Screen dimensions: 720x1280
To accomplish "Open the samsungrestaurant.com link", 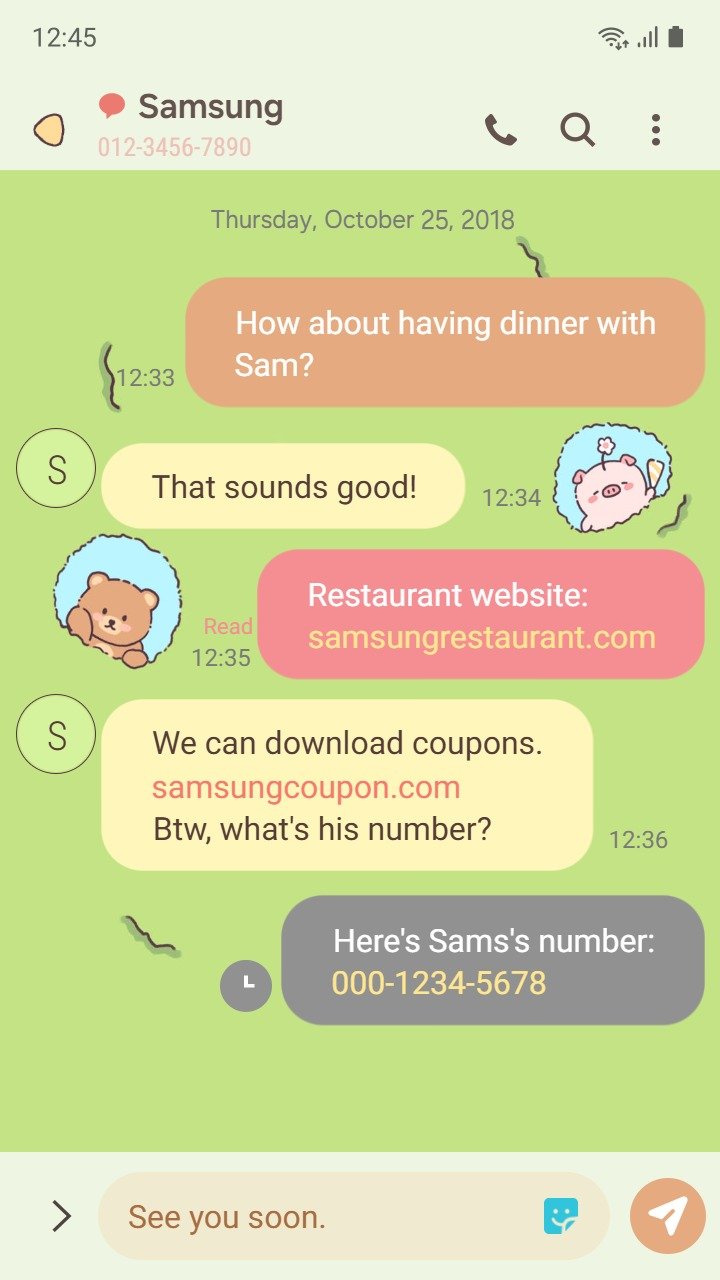I will (481, 637).
